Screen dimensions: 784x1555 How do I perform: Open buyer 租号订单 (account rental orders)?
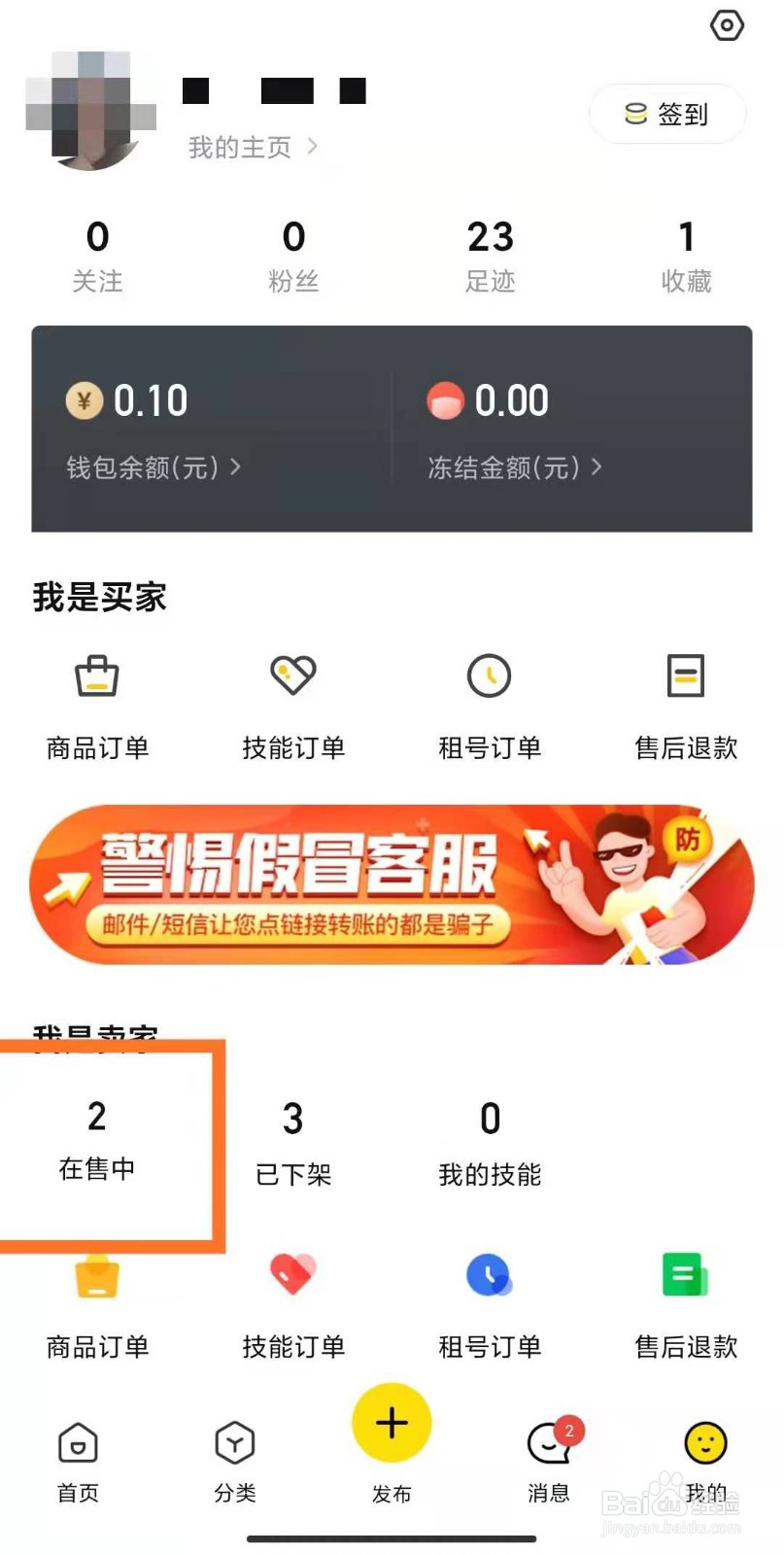click(490, 705)
